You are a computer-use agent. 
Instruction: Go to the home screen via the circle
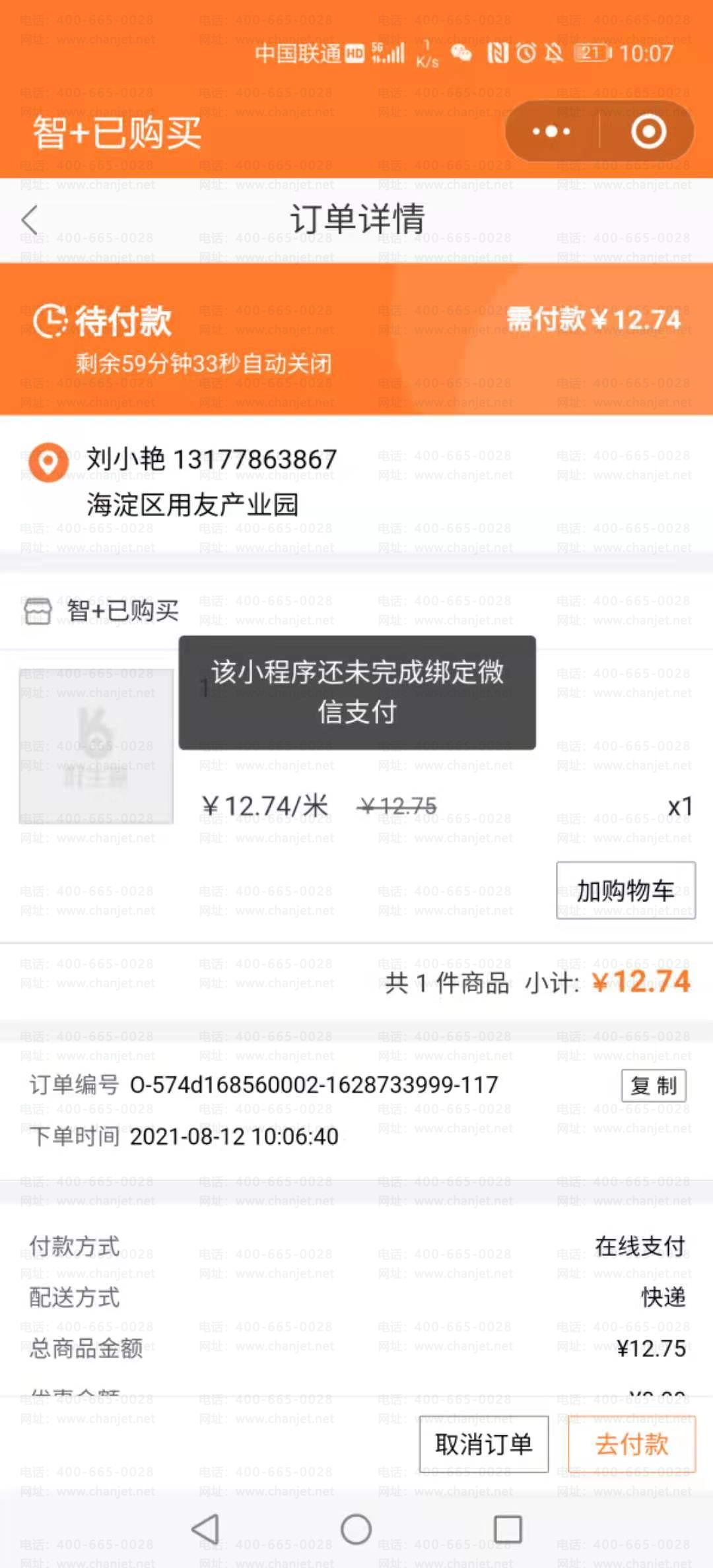pyautogui.click(x=356, y=1529)
